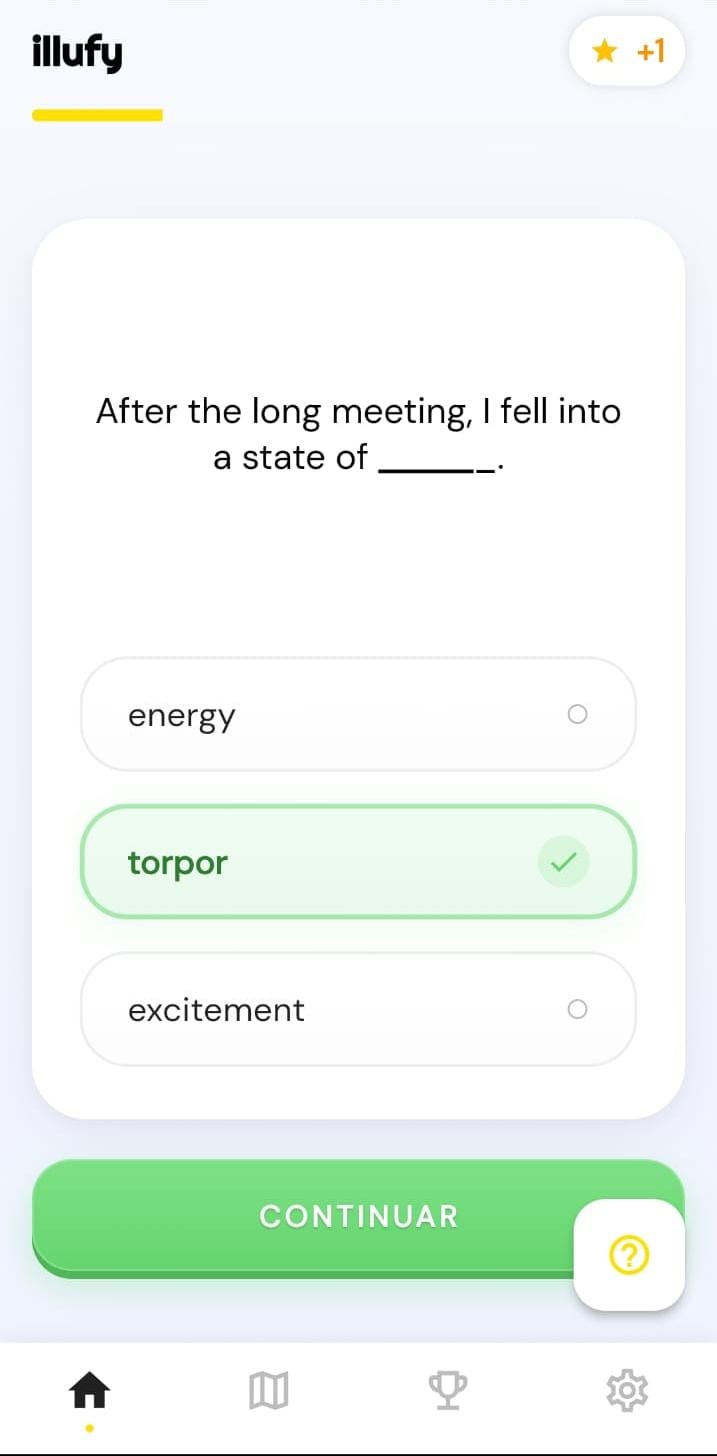Open the settings gear tab
The width and height of the screenshot is (717, 1456).
pos(627,1389)
